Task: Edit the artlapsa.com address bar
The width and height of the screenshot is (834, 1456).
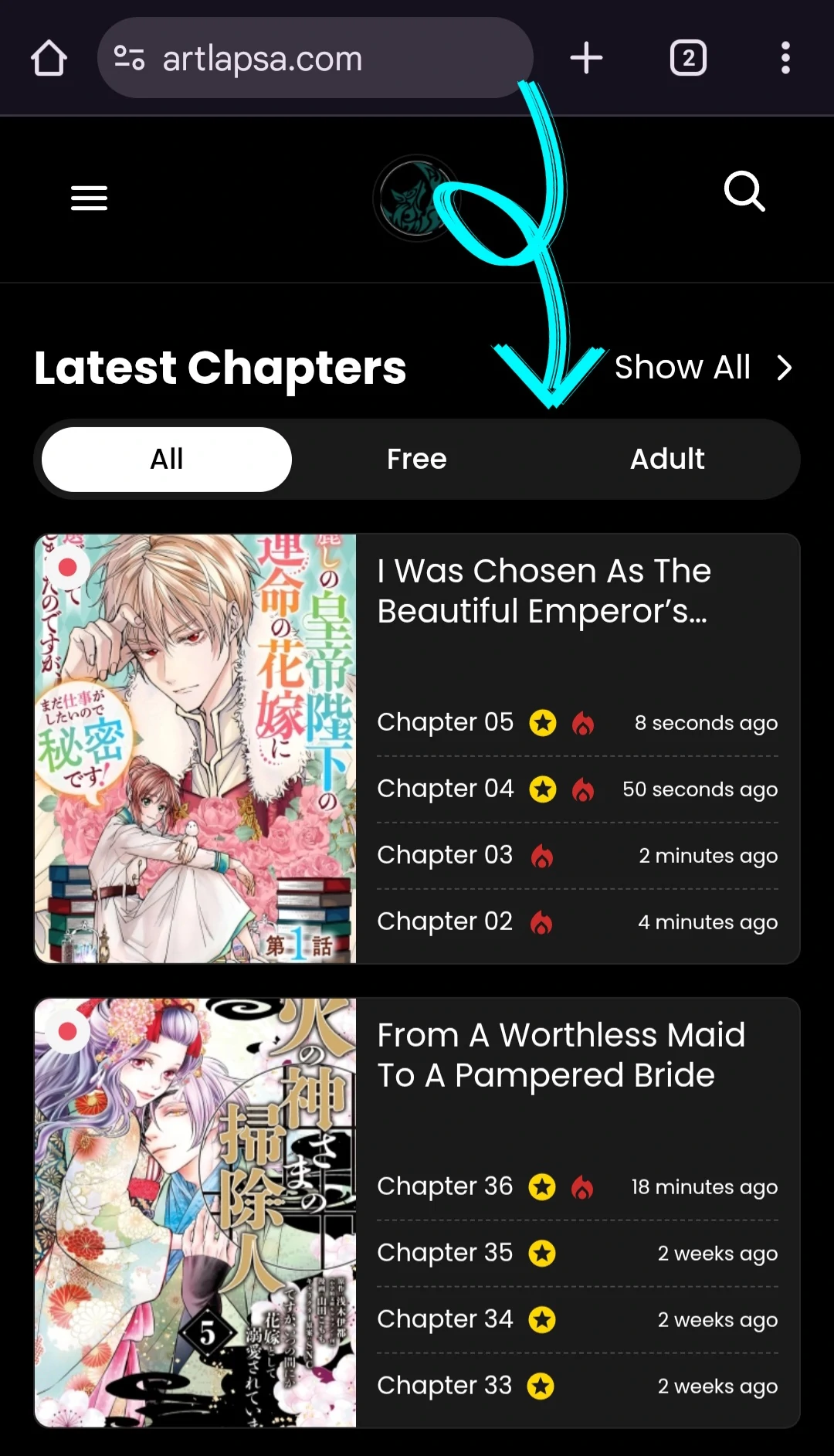Action: click(309, 59)
